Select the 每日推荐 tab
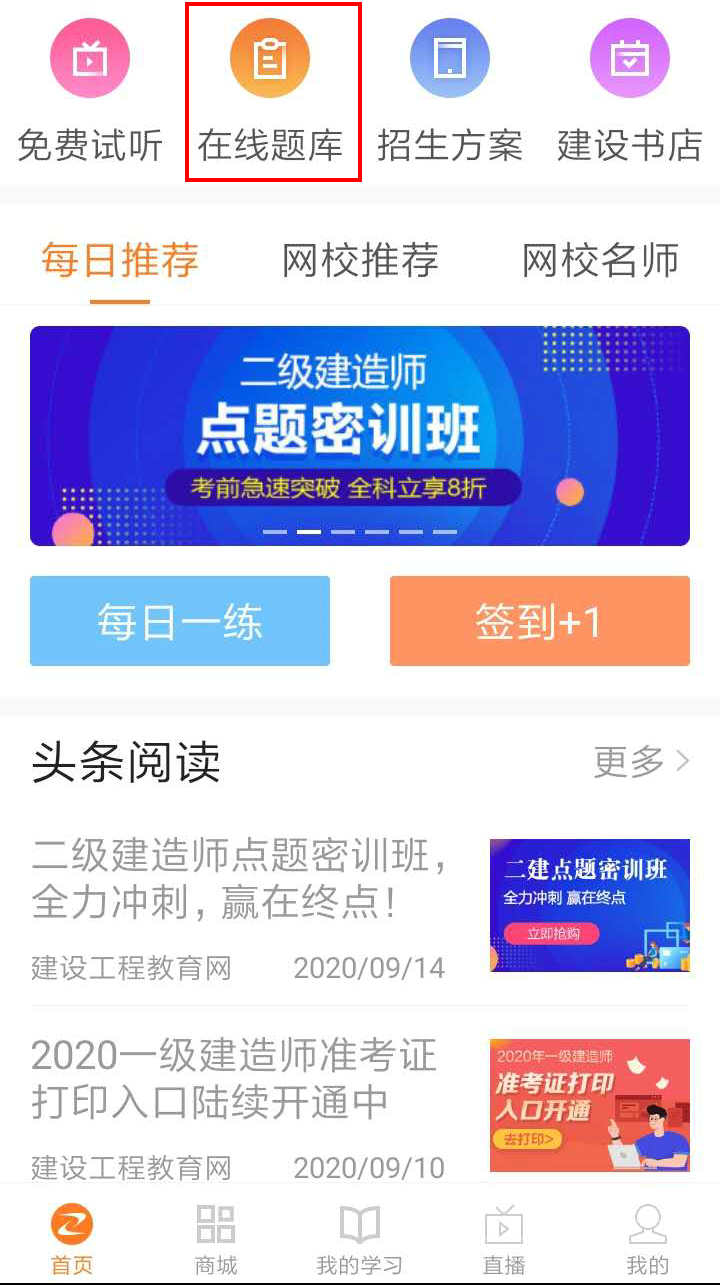This screenshot has height=1285, width=720. tap(119, 257)
